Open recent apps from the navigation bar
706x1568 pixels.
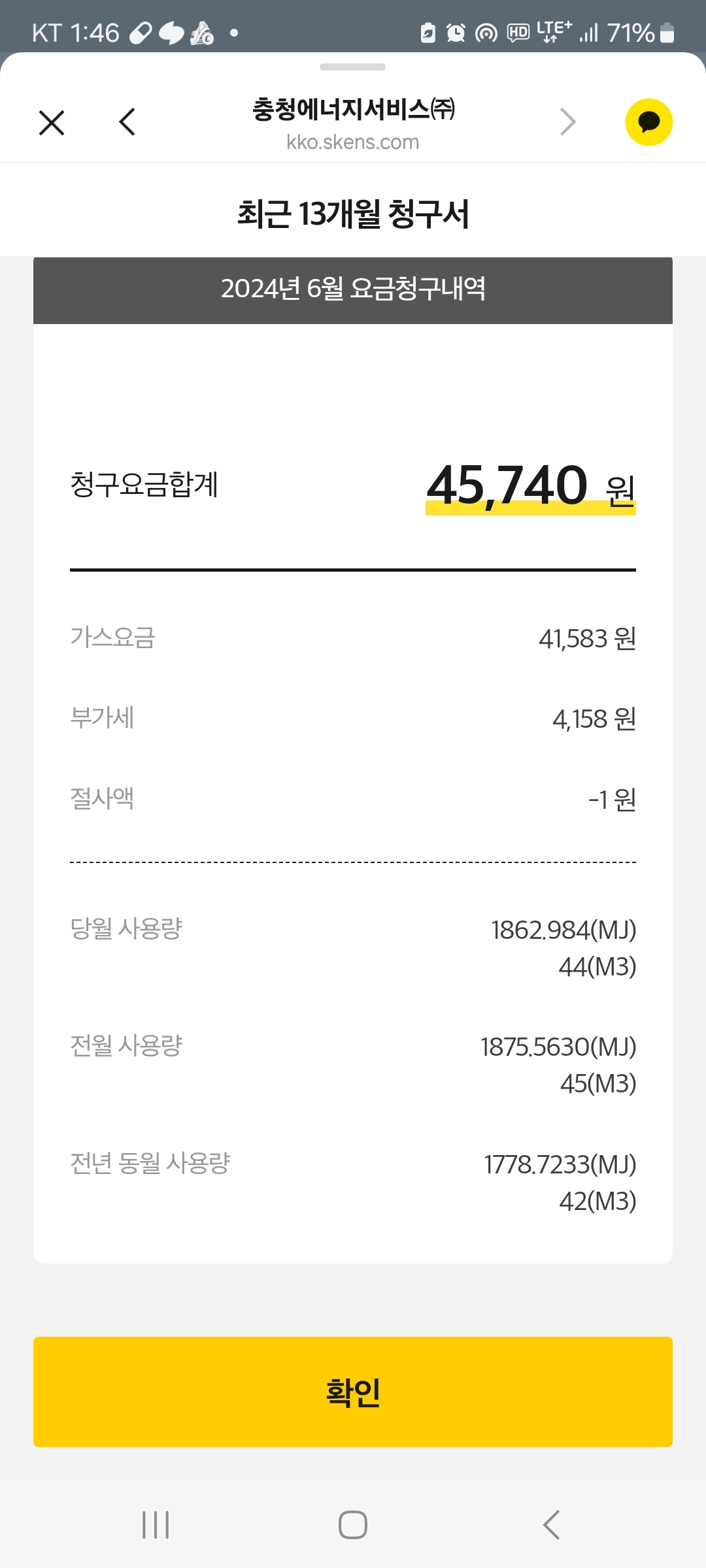[156, 1525]
